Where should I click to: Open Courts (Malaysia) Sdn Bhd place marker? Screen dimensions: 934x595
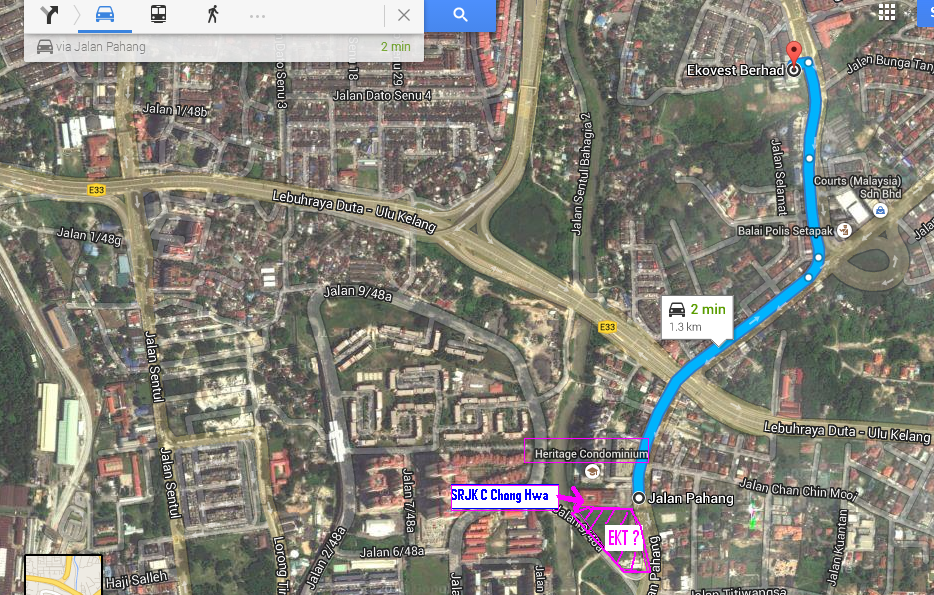coord(879,210)
